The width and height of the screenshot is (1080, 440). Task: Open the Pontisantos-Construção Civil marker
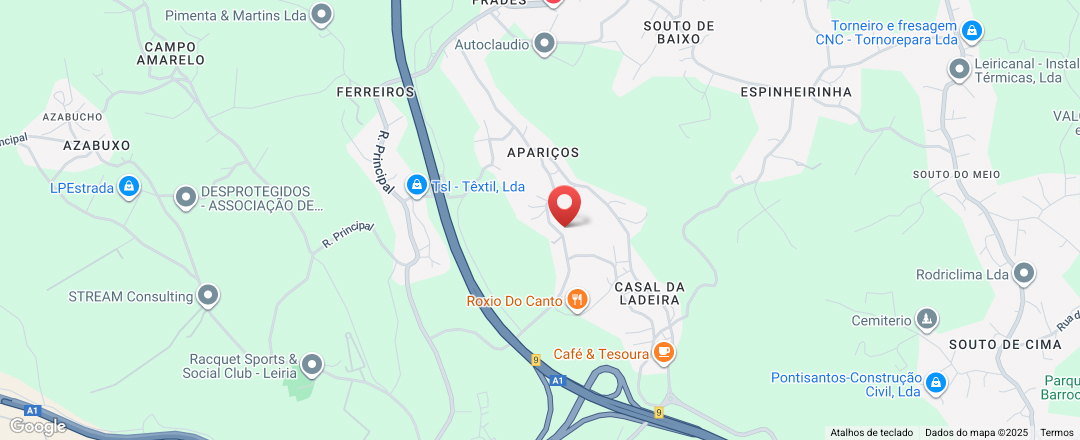tap(935, 383)
